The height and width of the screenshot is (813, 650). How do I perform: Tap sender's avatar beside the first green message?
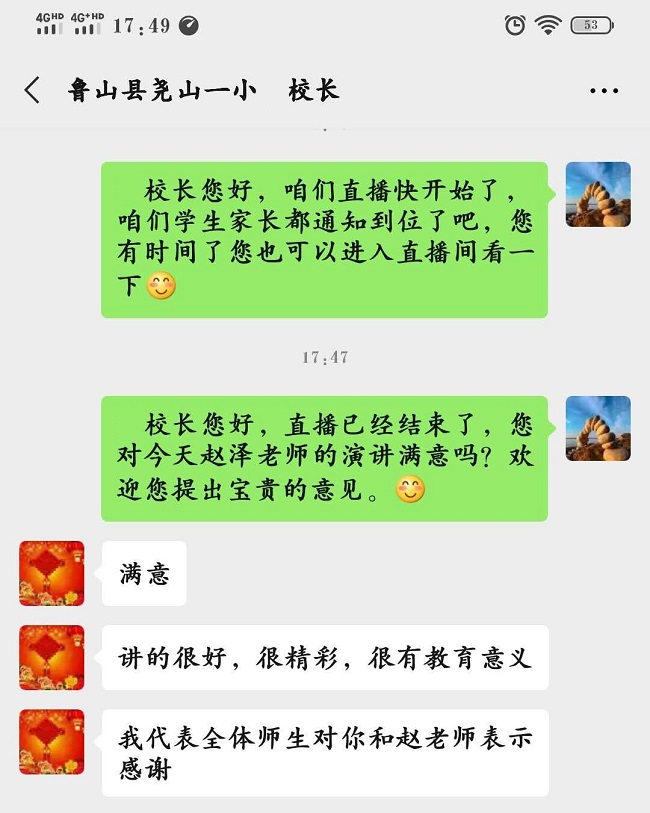tap(598, 194)
